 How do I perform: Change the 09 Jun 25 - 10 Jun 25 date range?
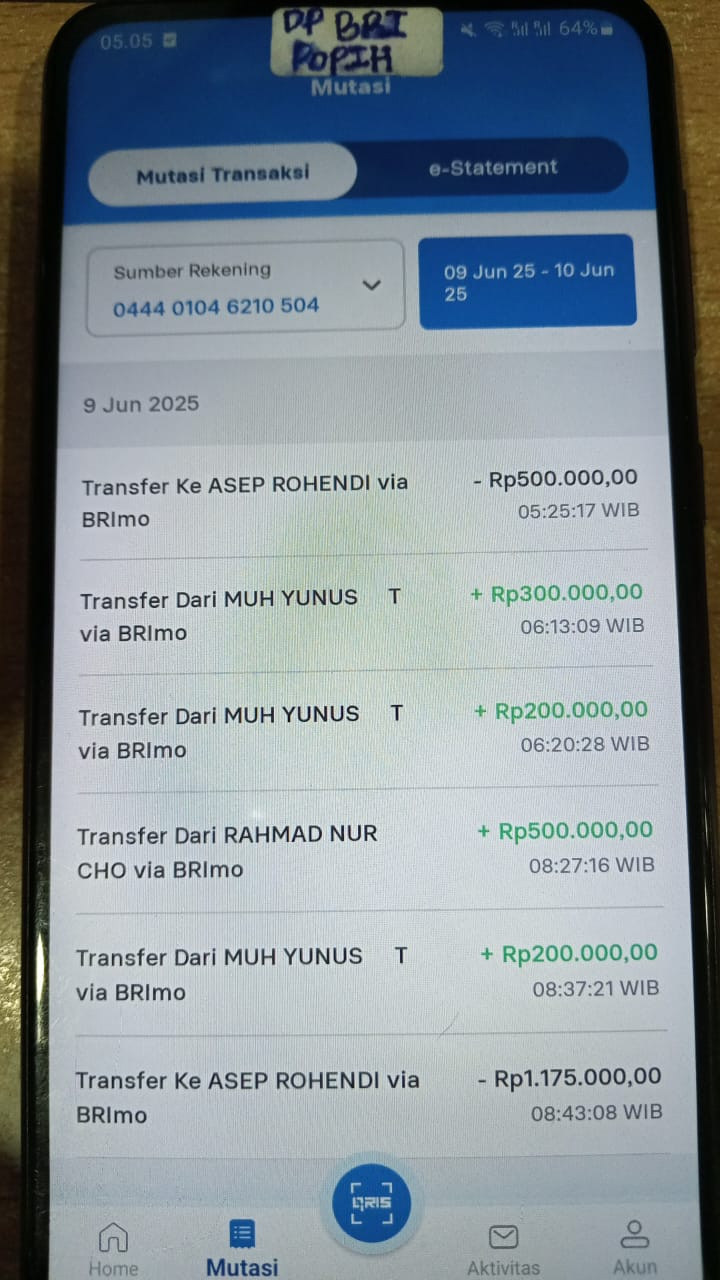(x=527, y=281)
